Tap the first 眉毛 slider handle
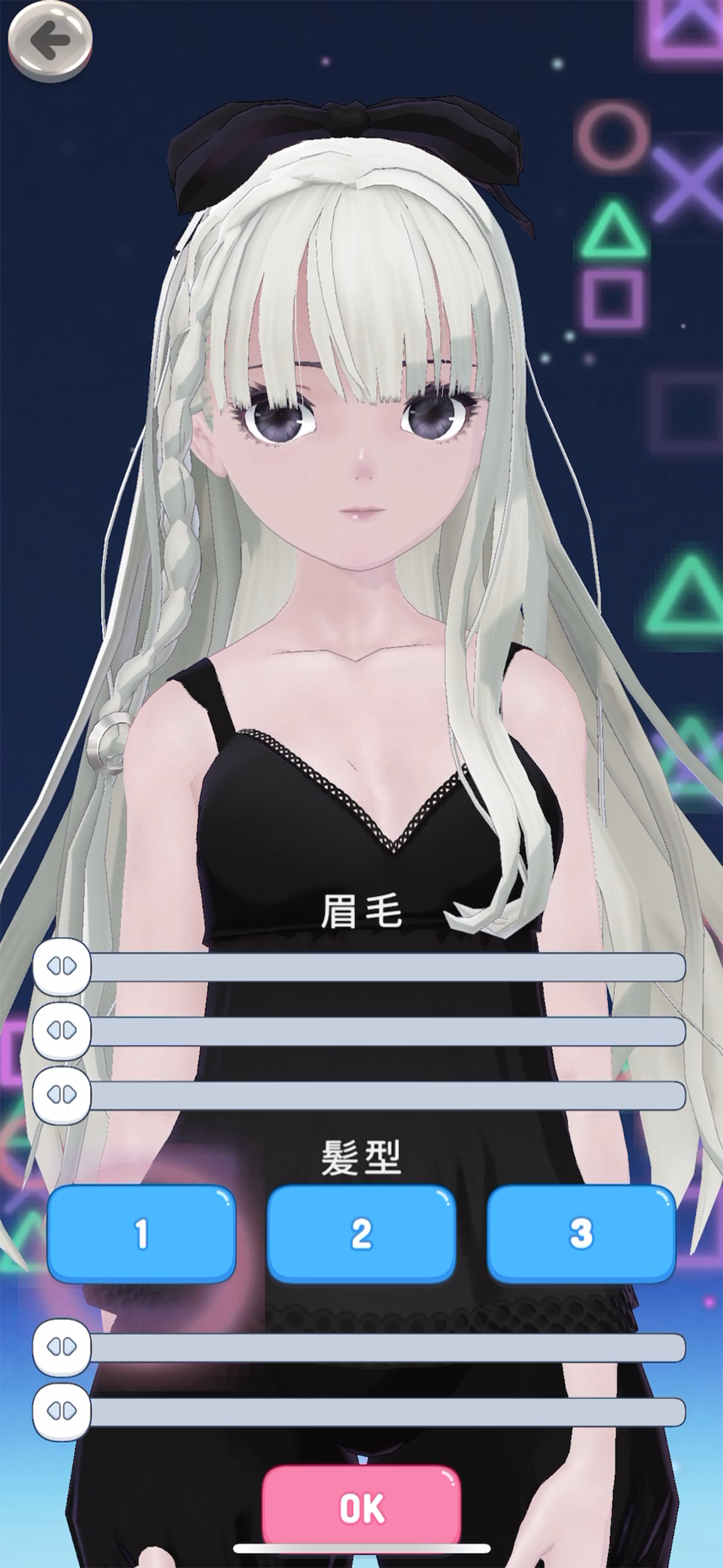Viewport: 723px width, 1568px height. [x=62, y=967]
